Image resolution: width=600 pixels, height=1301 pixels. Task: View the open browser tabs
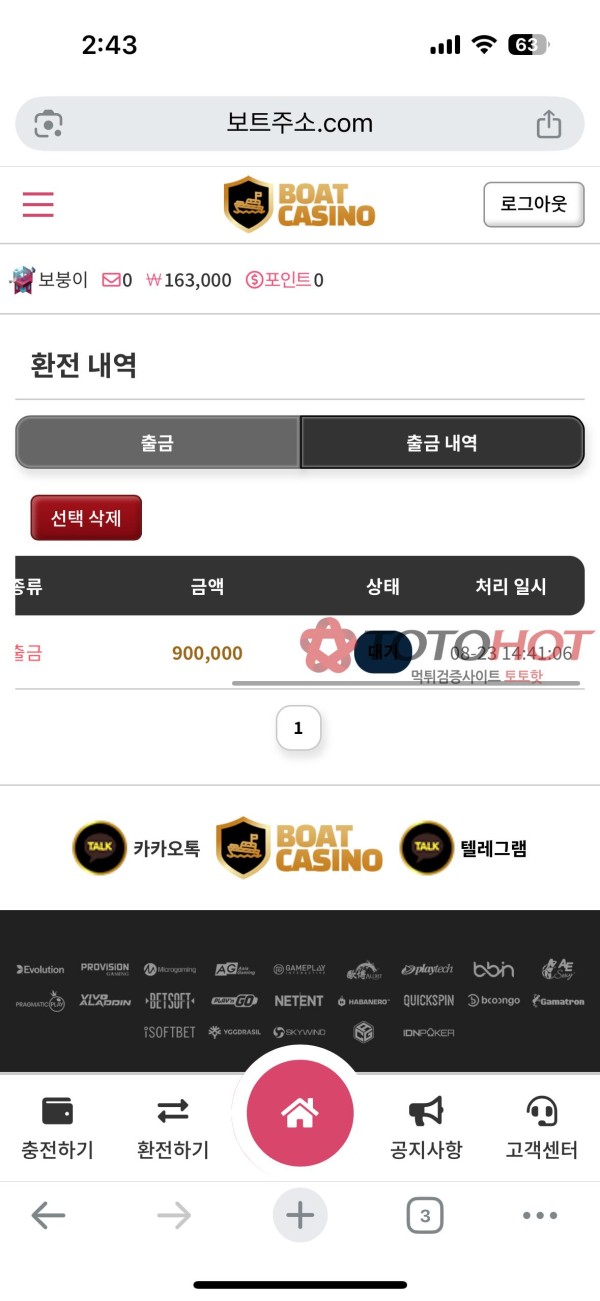click(x=425, y=1216)
